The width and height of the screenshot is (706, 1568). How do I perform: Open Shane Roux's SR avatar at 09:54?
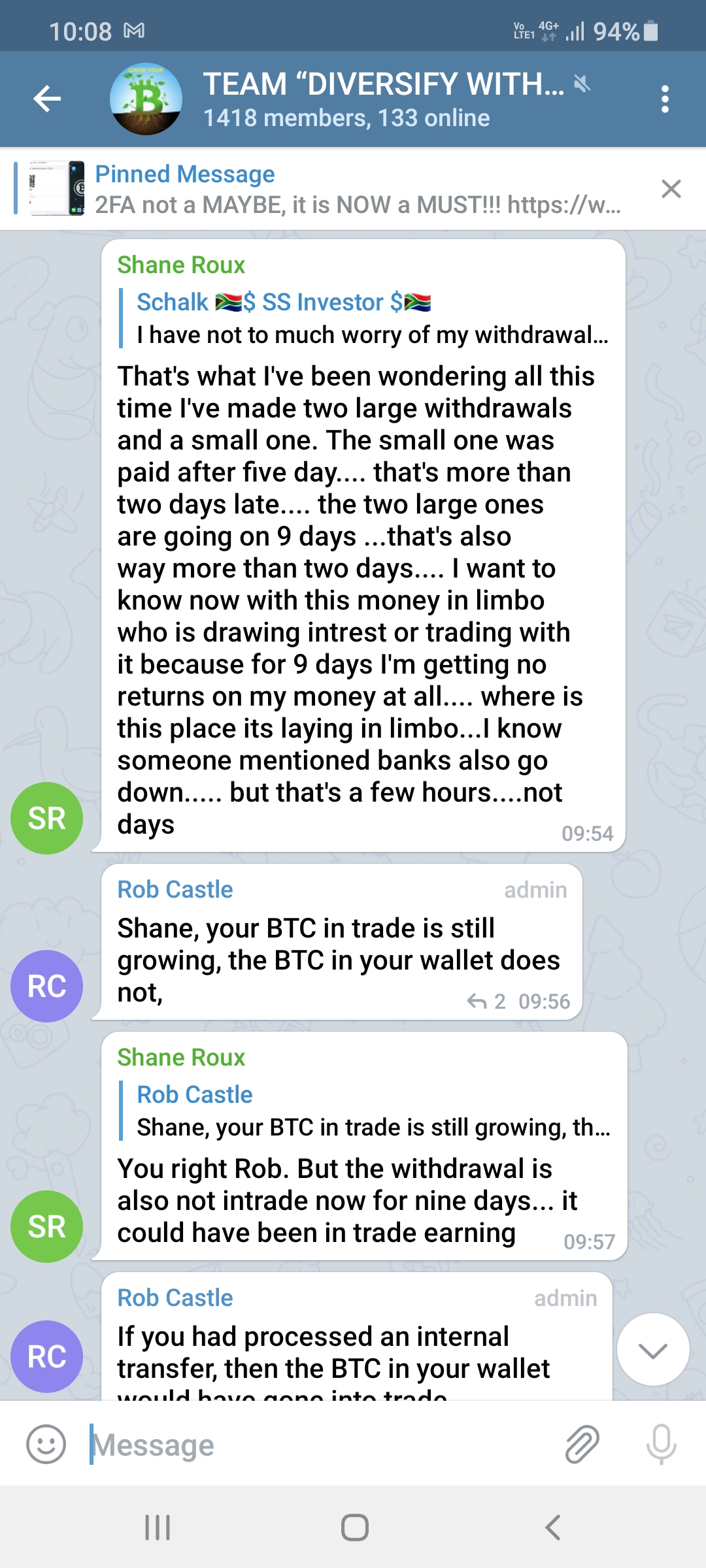(47, 818)
